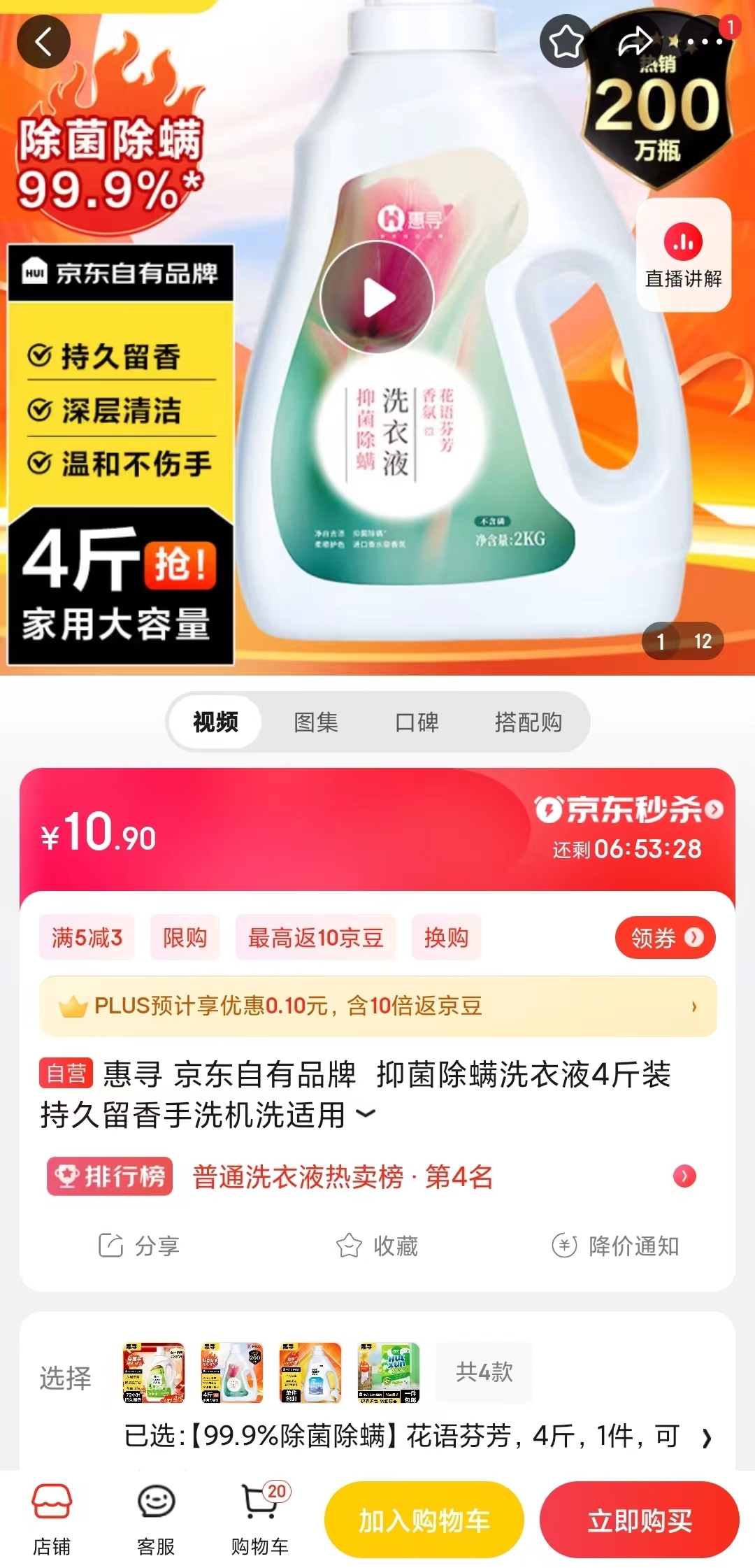
Task: Tap 立即购买 to buy now
Action: coord(639,1520)
